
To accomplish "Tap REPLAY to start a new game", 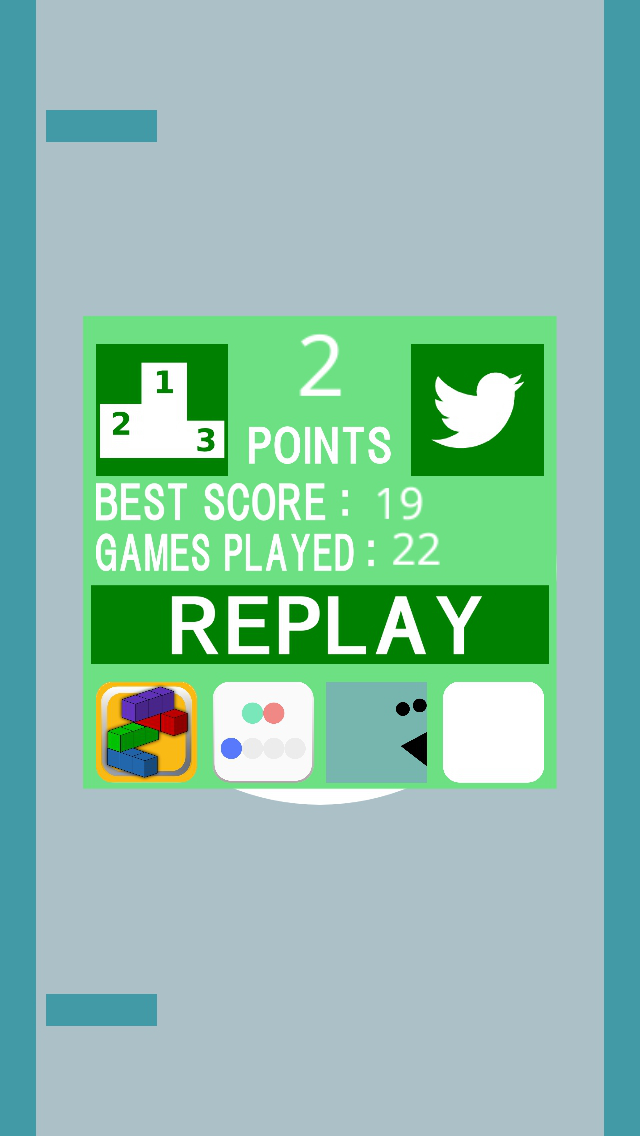I will 320,625.
